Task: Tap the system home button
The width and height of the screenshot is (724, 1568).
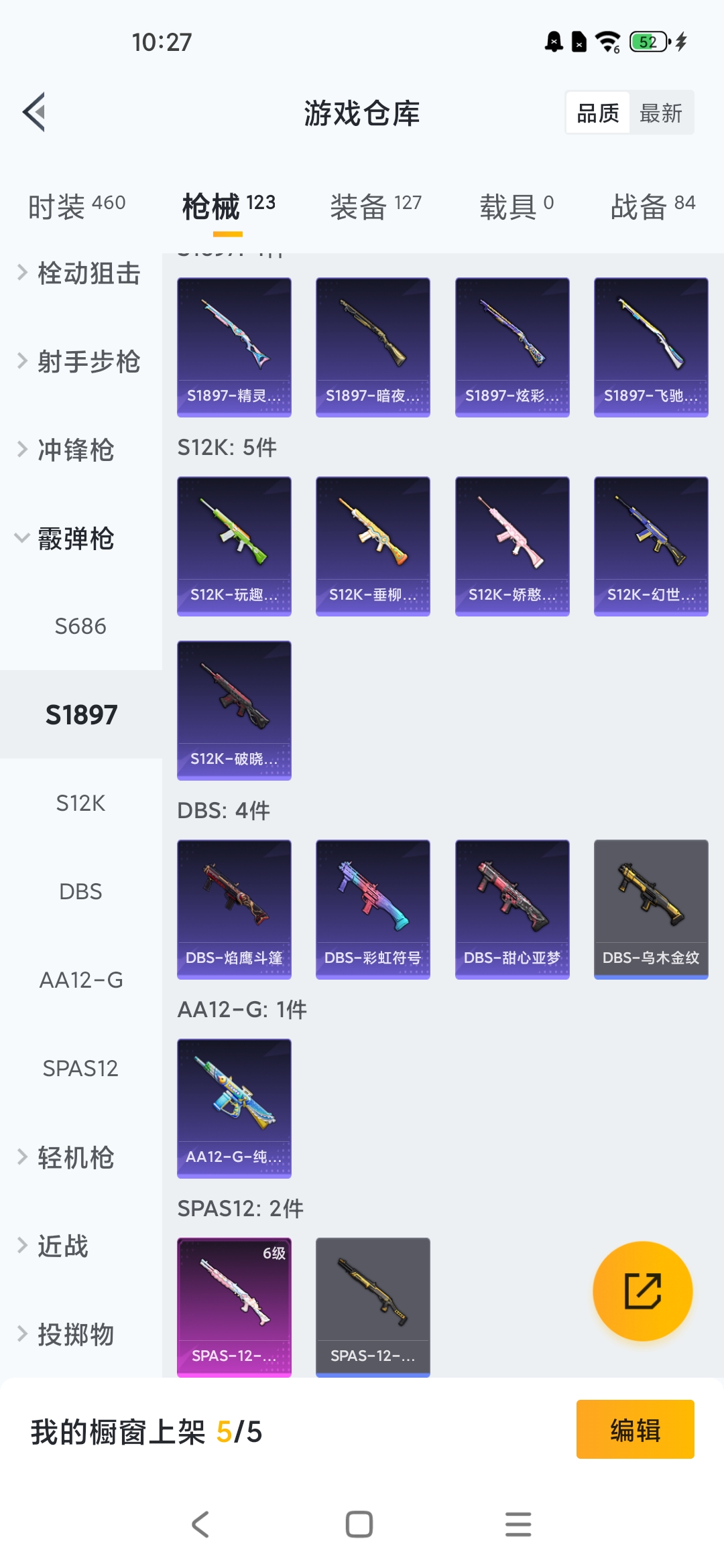Action: click(x=359, y=1524)
